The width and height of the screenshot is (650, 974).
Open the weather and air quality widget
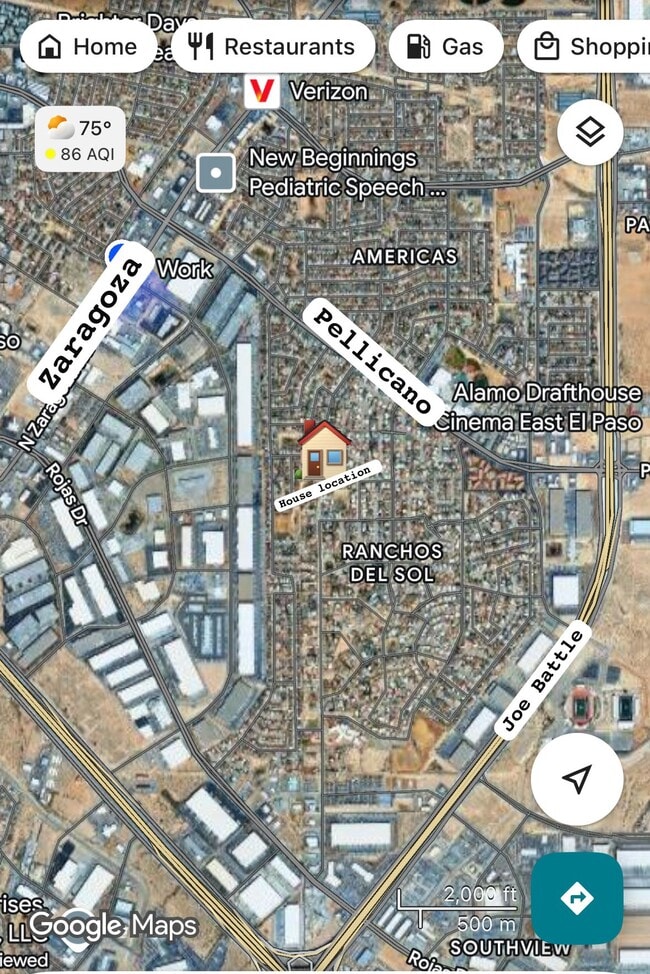(81, 140)
